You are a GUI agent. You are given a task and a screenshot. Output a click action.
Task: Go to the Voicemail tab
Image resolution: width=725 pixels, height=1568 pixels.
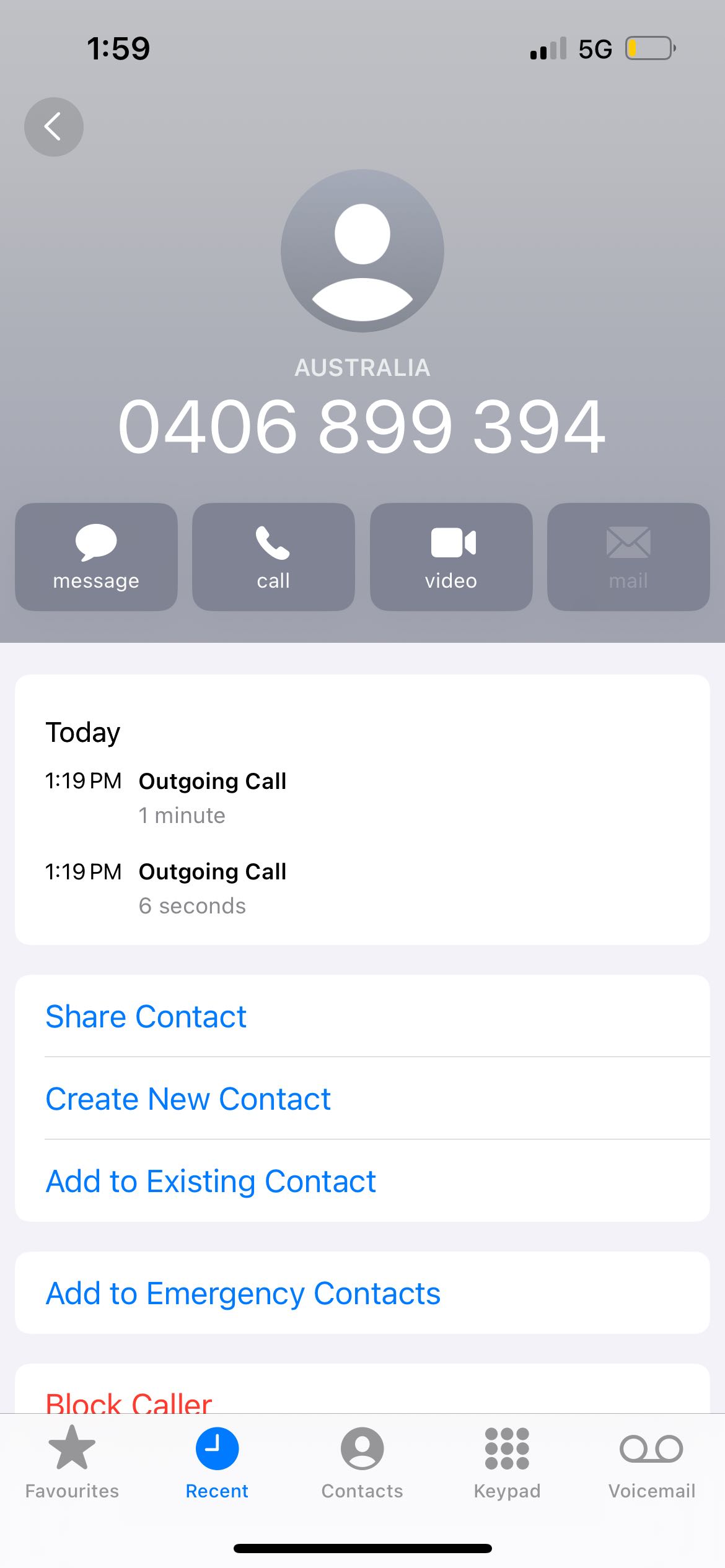[x=651, y=1463]
